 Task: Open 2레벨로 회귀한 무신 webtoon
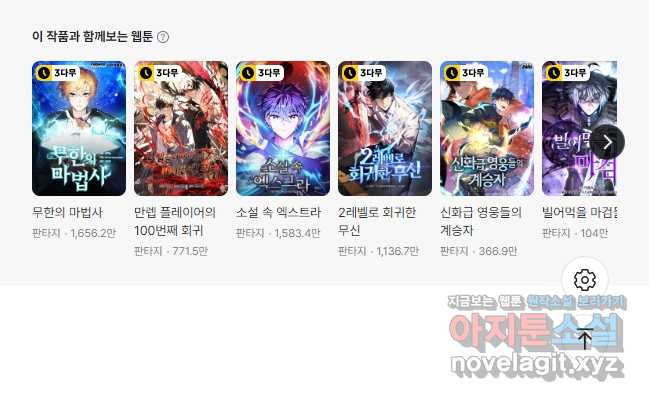[385, 128]
